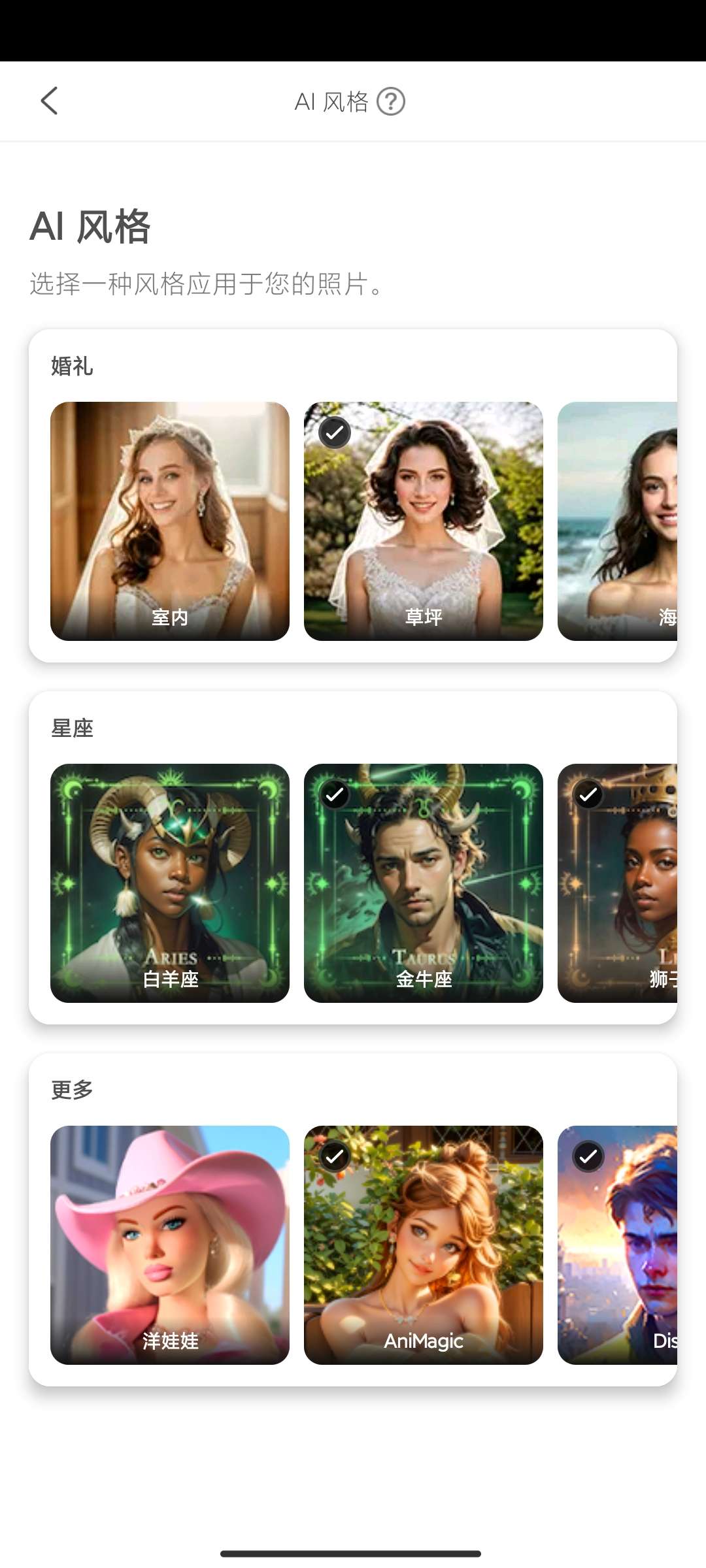Viewport: 706px width, 1568px height.
Task: Choose the 草坪 wedding style
Action: 424,521
